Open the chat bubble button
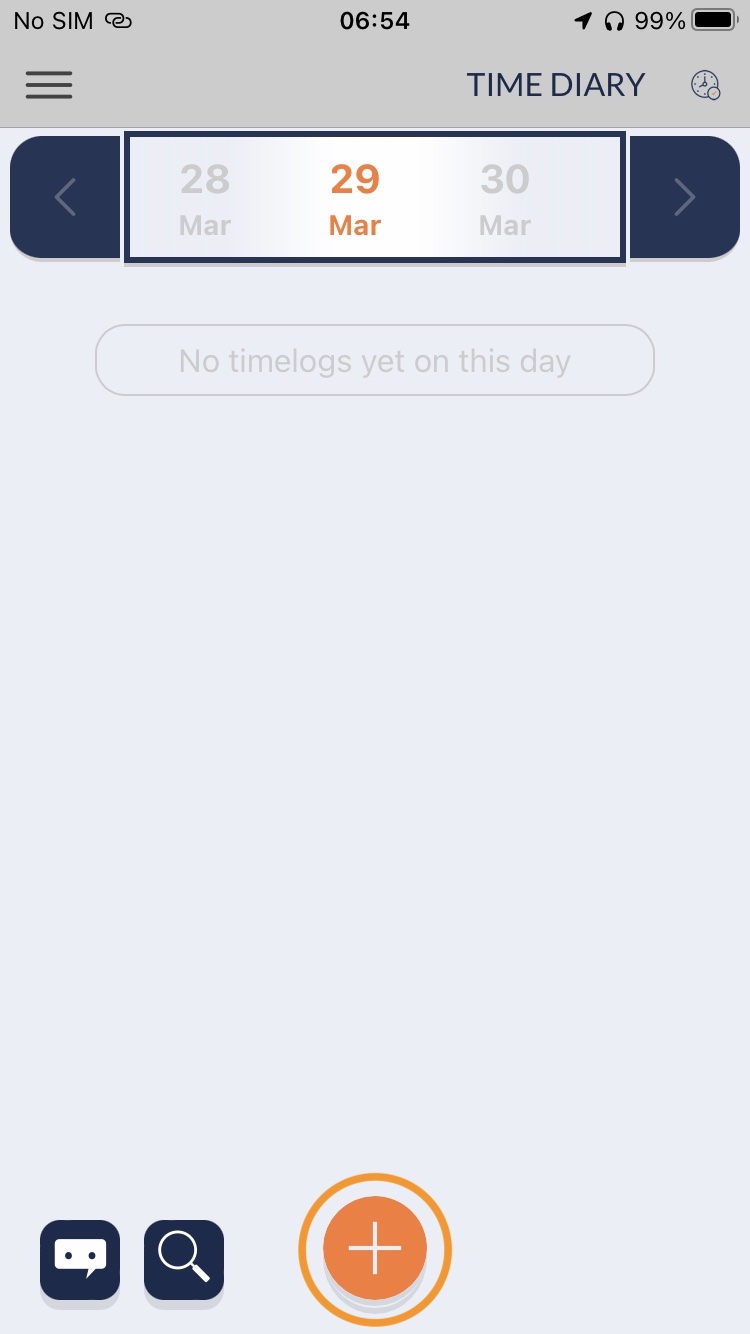The image size is (750, 1334). [80, 1259]
